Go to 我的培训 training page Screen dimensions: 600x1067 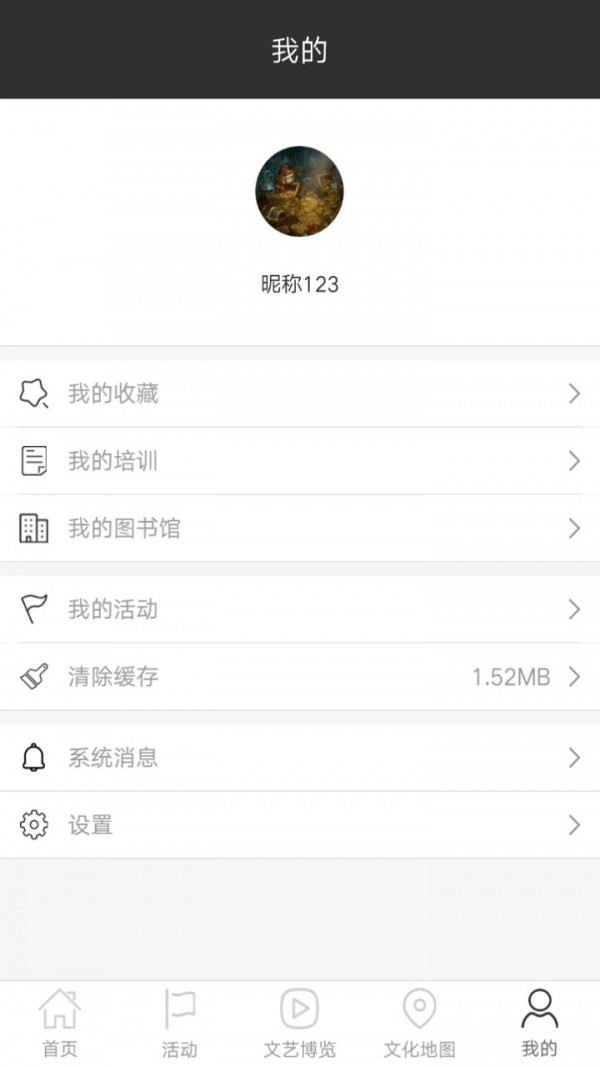(x=300, y=461)
